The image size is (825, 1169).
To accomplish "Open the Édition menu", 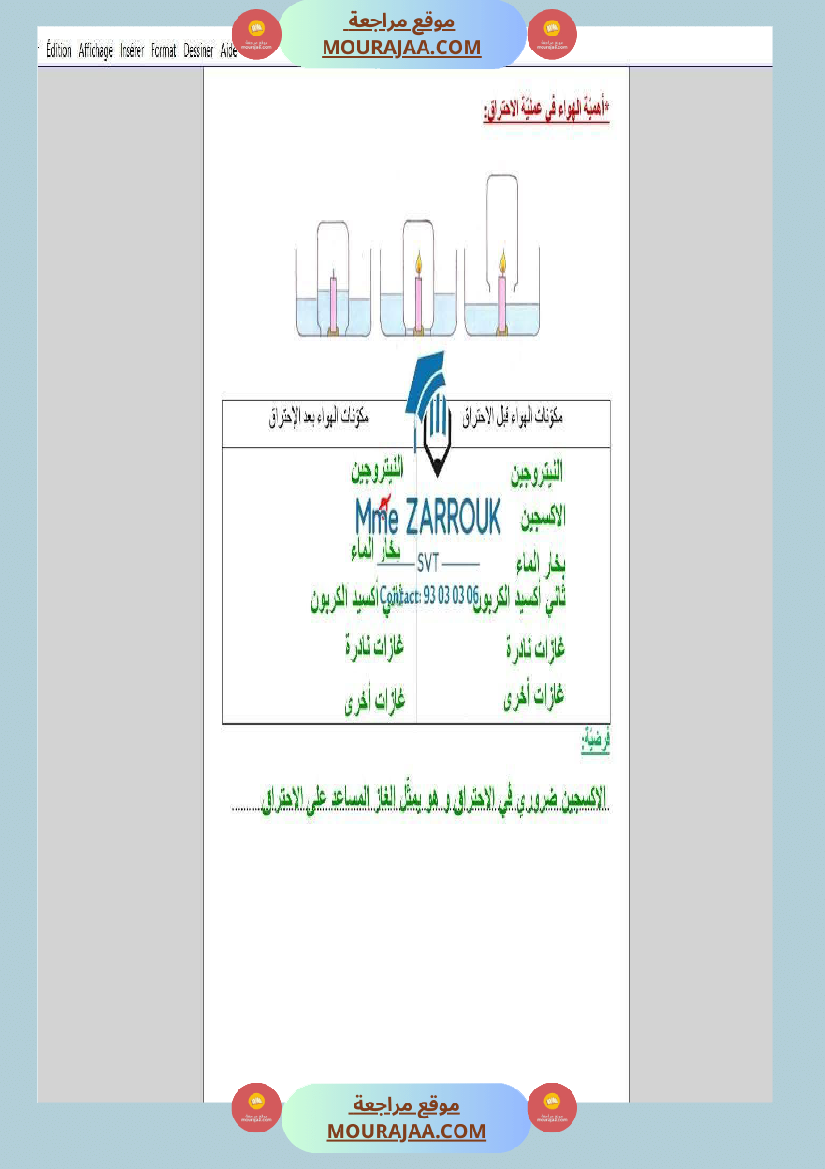I will pos(57,51).
